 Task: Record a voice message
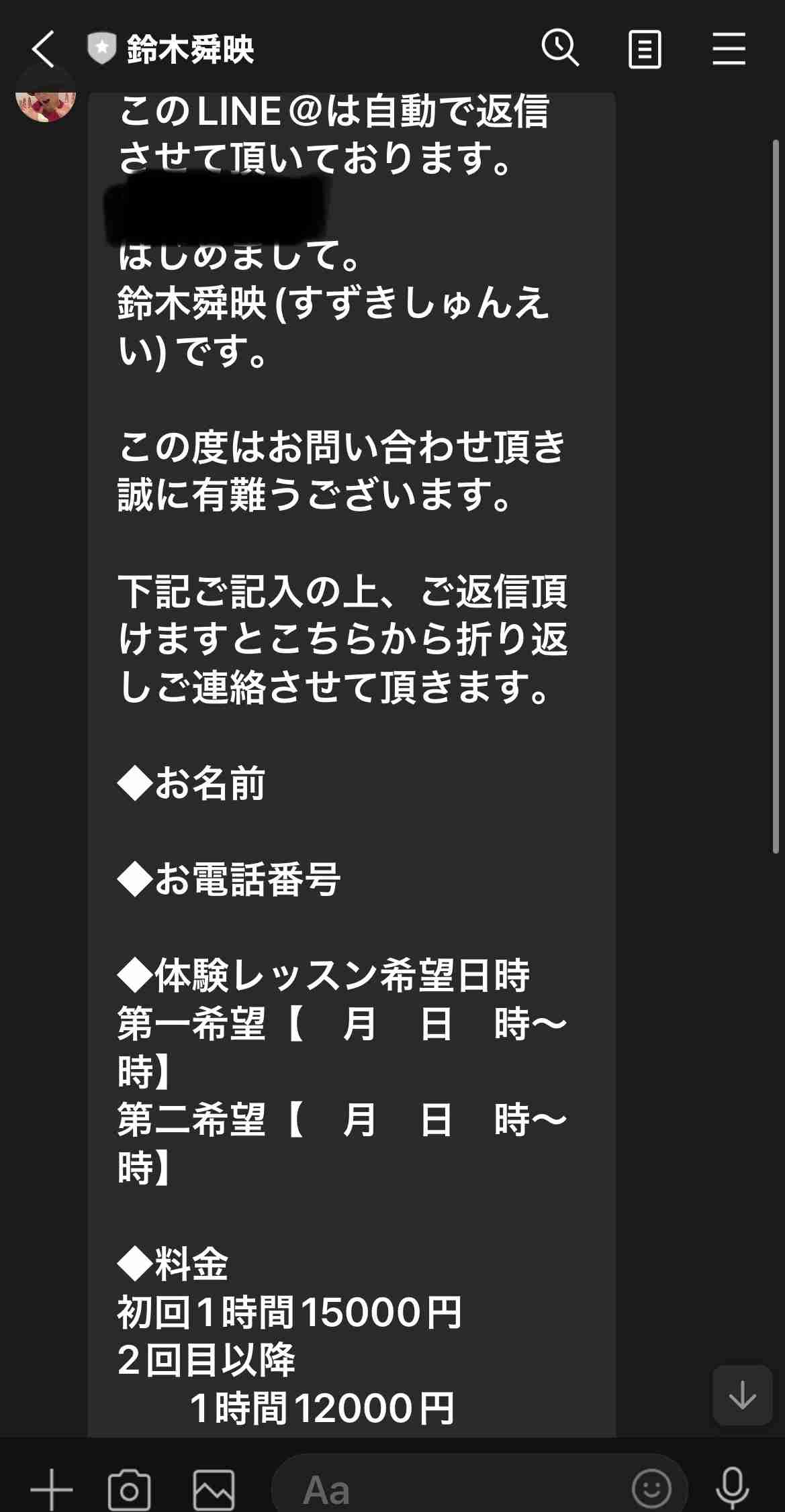tap(731, 1488)
